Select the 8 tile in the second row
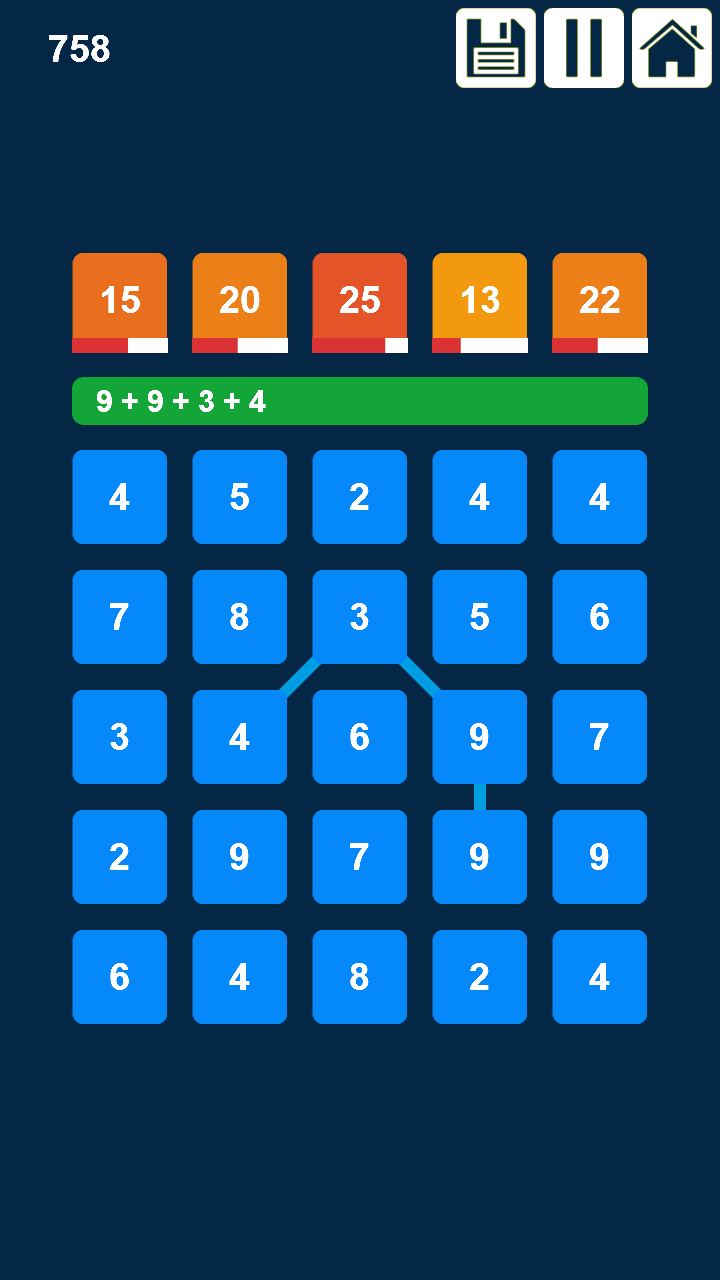 tap(240, 617)
